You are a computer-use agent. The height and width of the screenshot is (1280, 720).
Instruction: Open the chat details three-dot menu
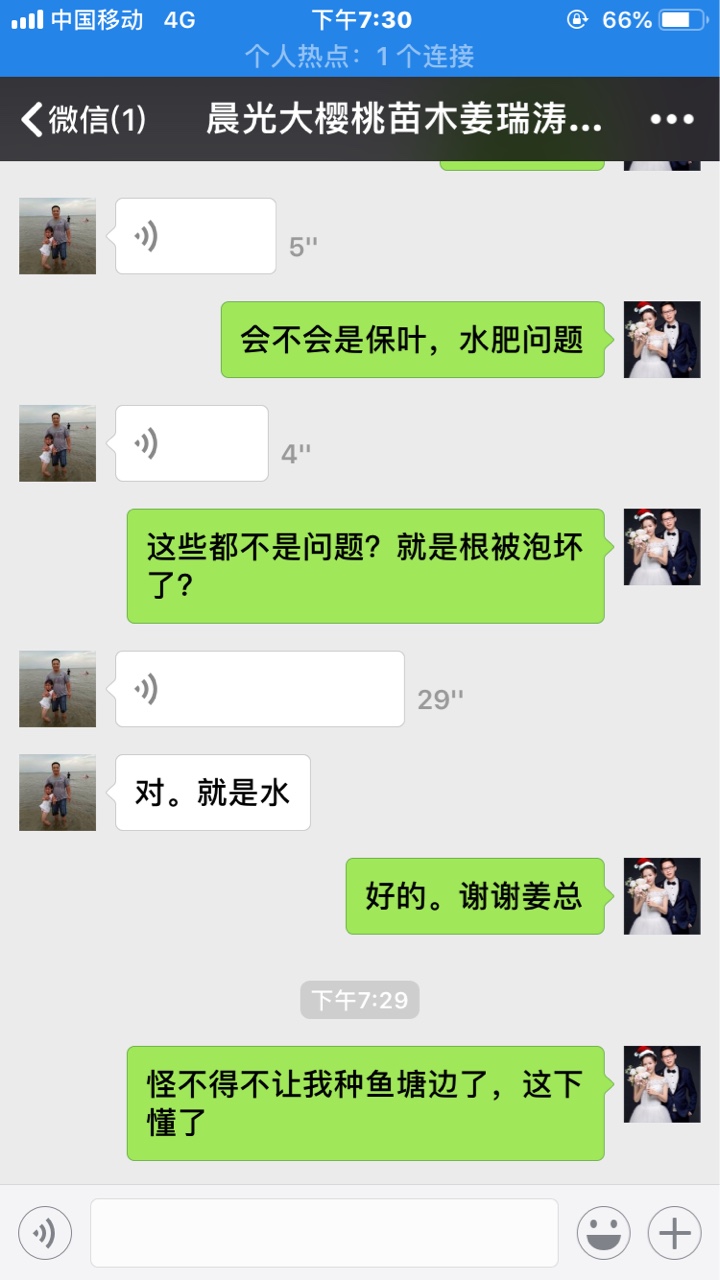pos(672,120)
